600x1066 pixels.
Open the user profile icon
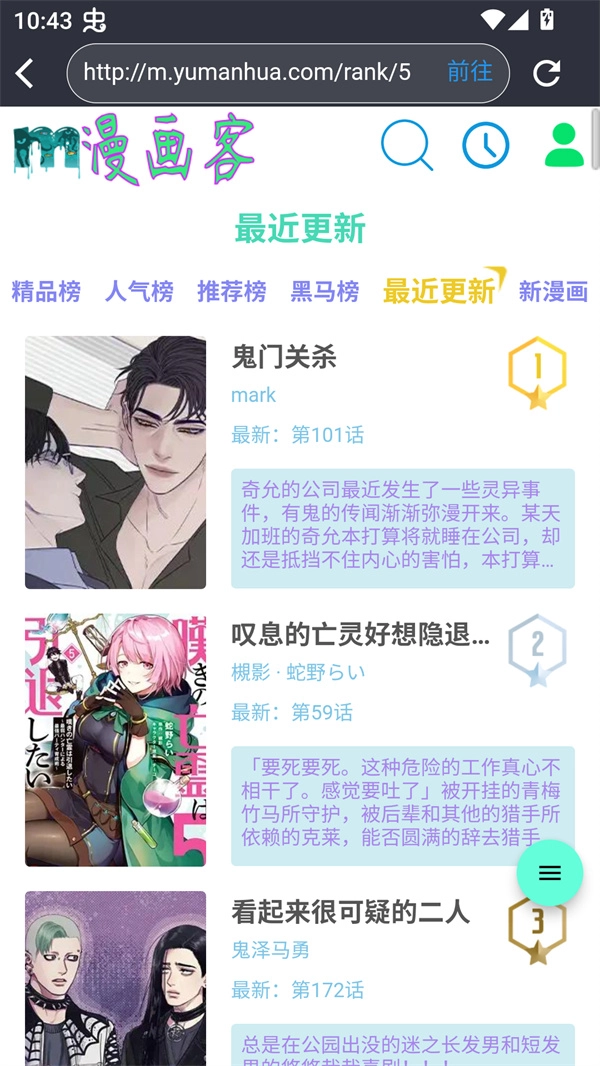tap(564, 146)
